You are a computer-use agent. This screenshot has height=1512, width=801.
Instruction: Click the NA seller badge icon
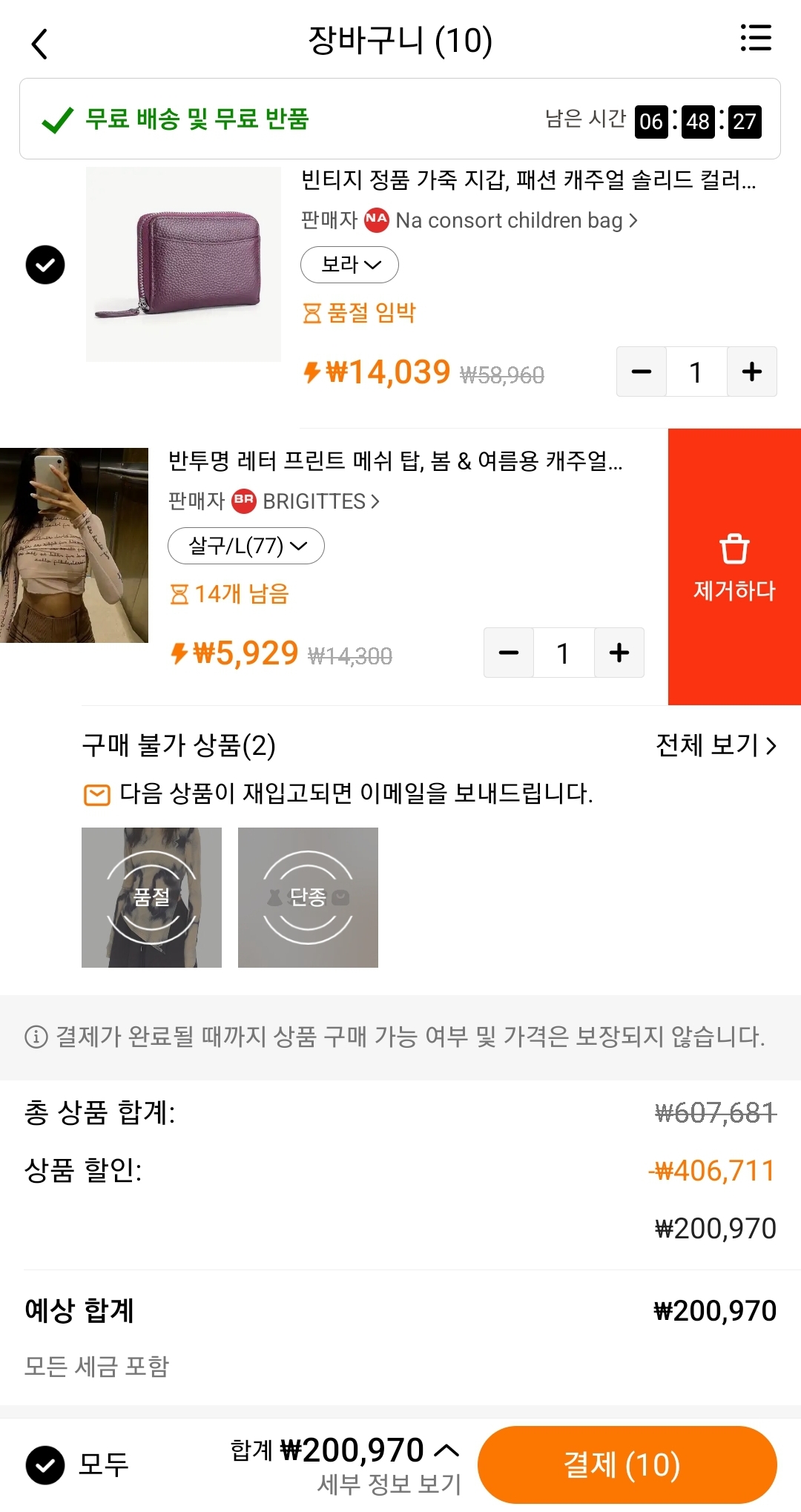(377, 220)
